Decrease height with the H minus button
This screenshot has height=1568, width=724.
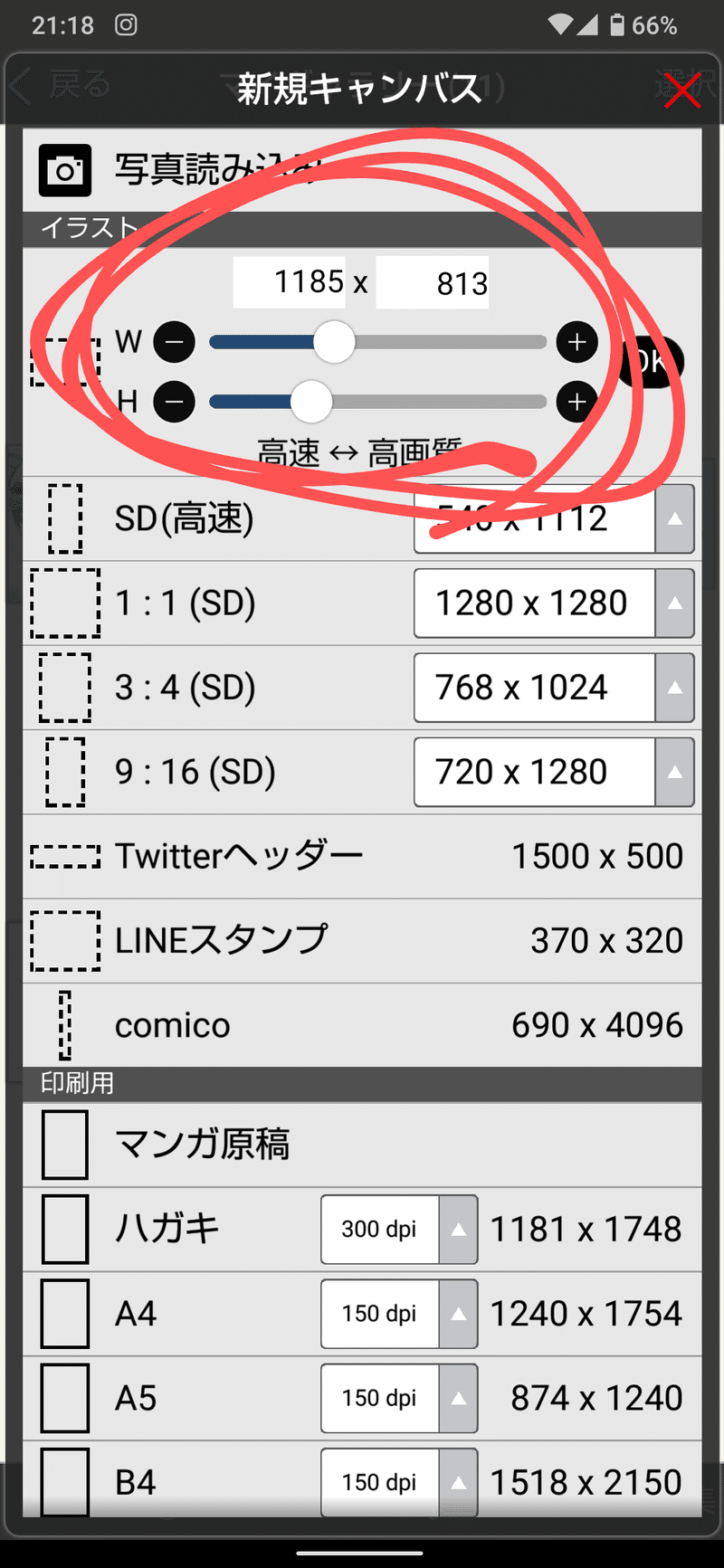pos(175,401)
